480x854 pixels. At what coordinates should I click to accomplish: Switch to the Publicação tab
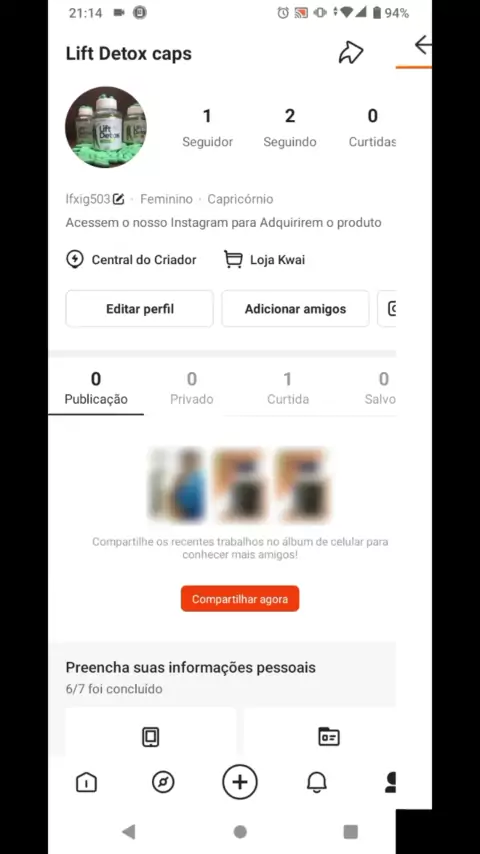click(96, 388)
